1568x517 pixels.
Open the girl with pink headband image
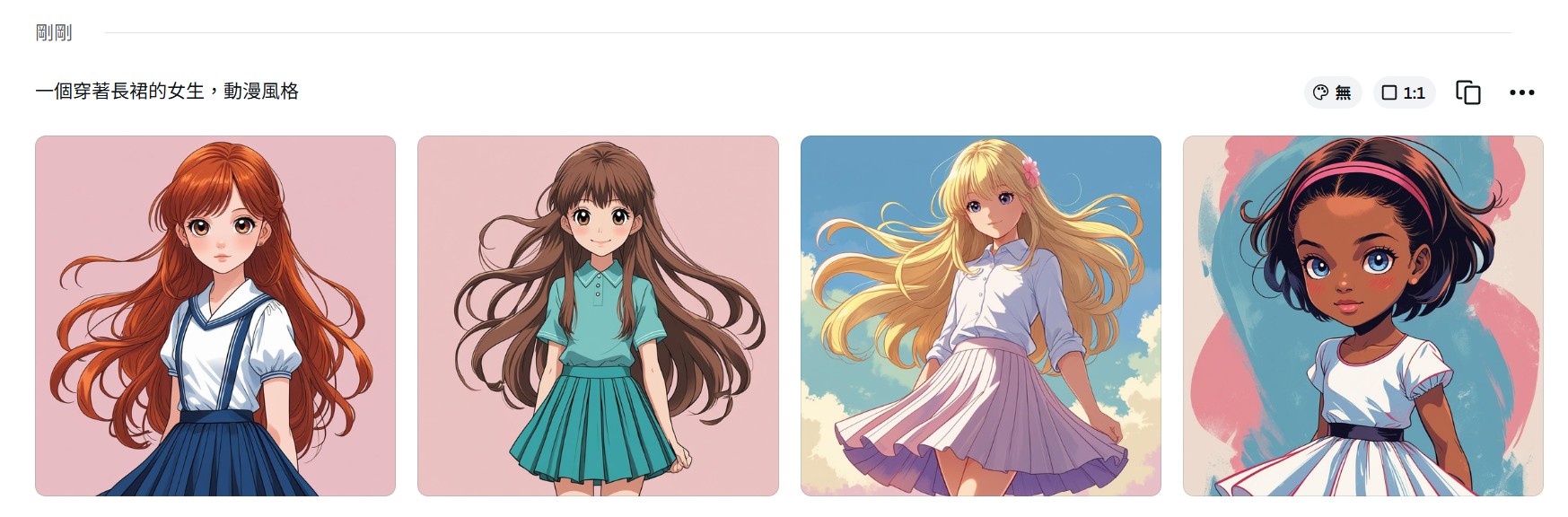(1362, 316)
